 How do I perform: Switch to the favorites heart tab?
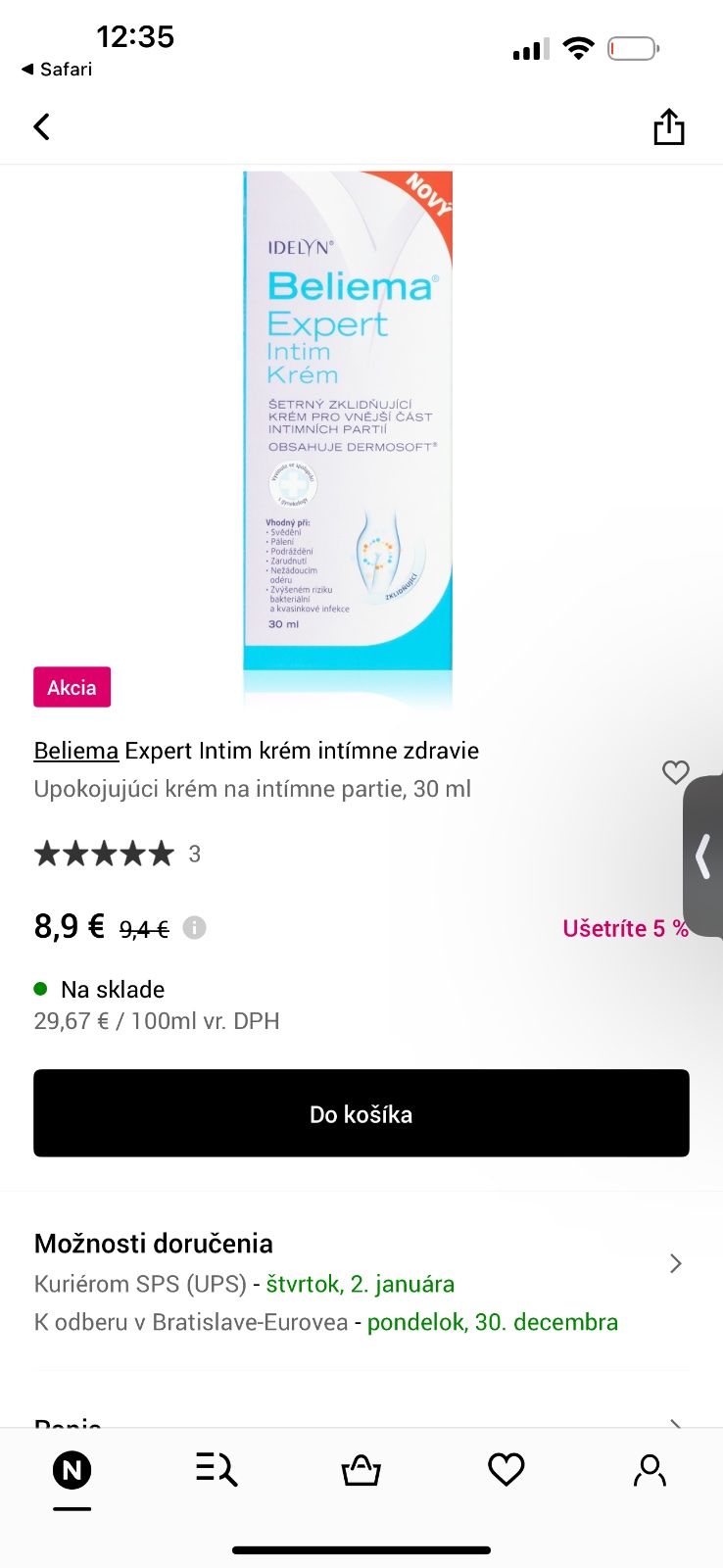(506, 1470)
